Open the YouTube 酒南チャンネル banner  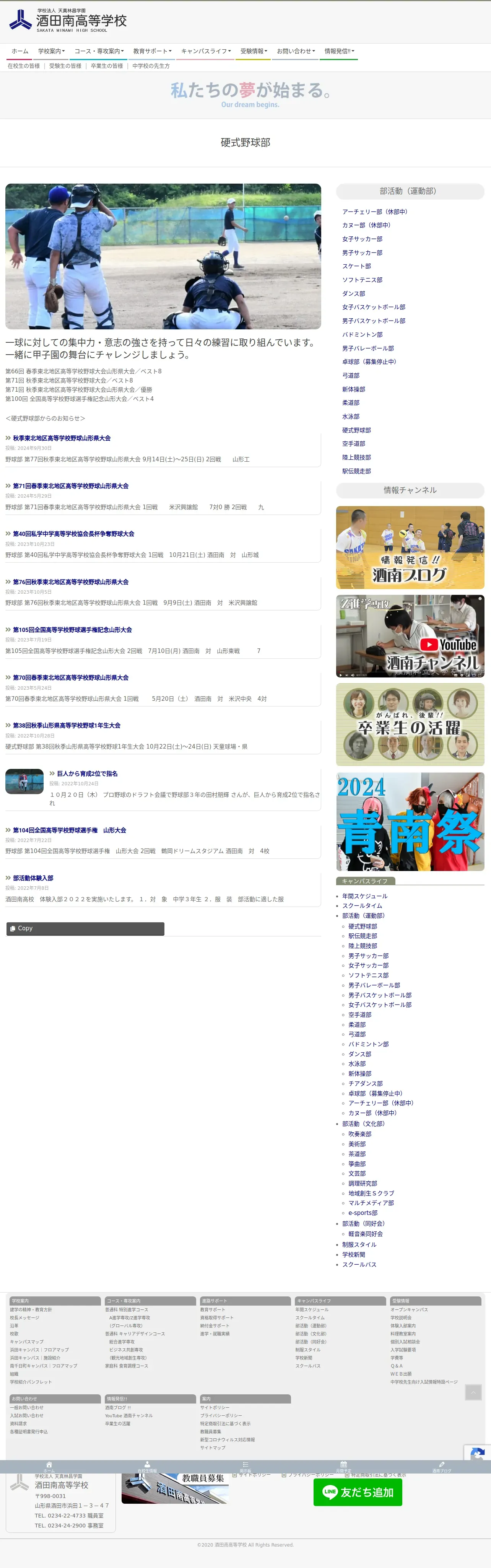click(x=410, y=636)
